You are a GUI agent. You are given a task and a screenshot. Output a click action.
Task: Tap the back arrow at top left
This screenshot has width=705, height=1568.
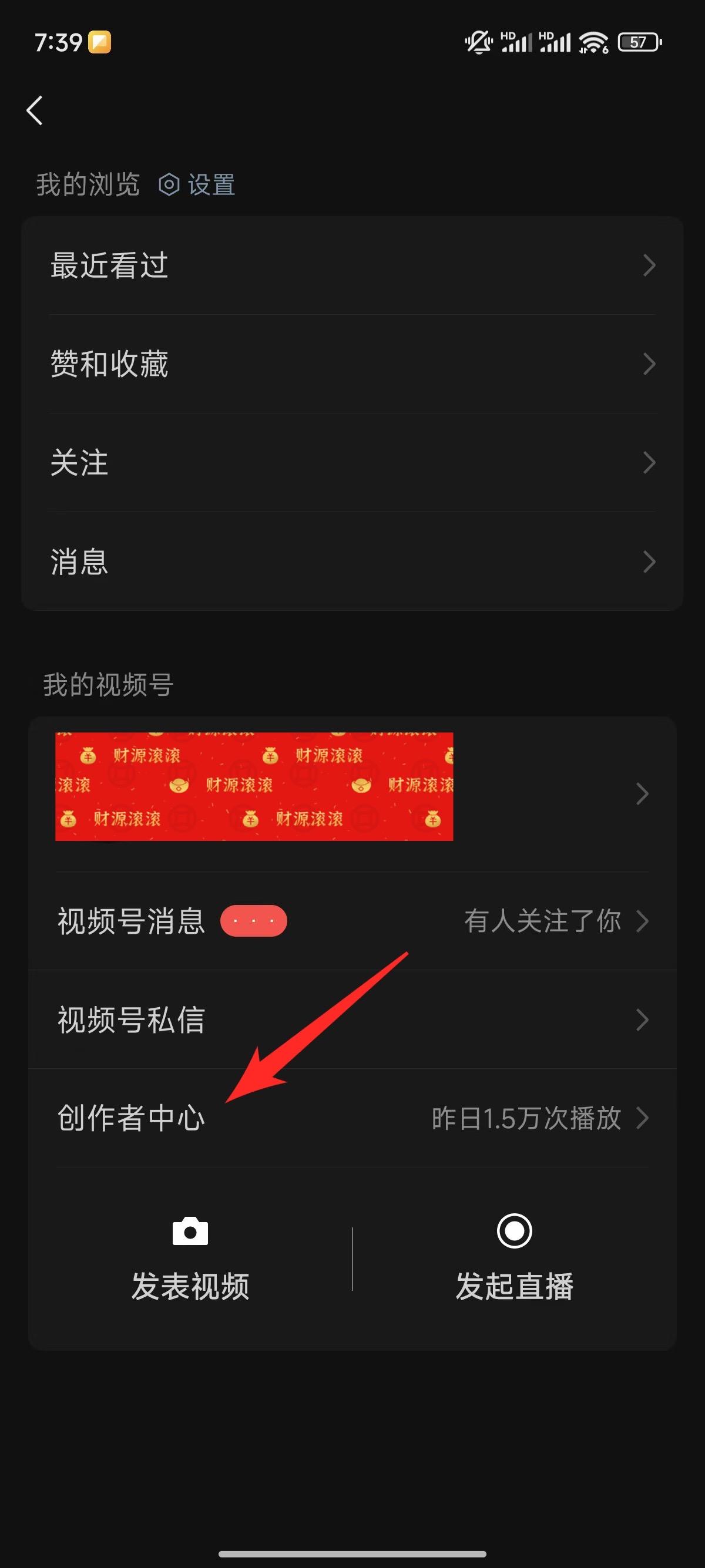[x=35, y=111]
